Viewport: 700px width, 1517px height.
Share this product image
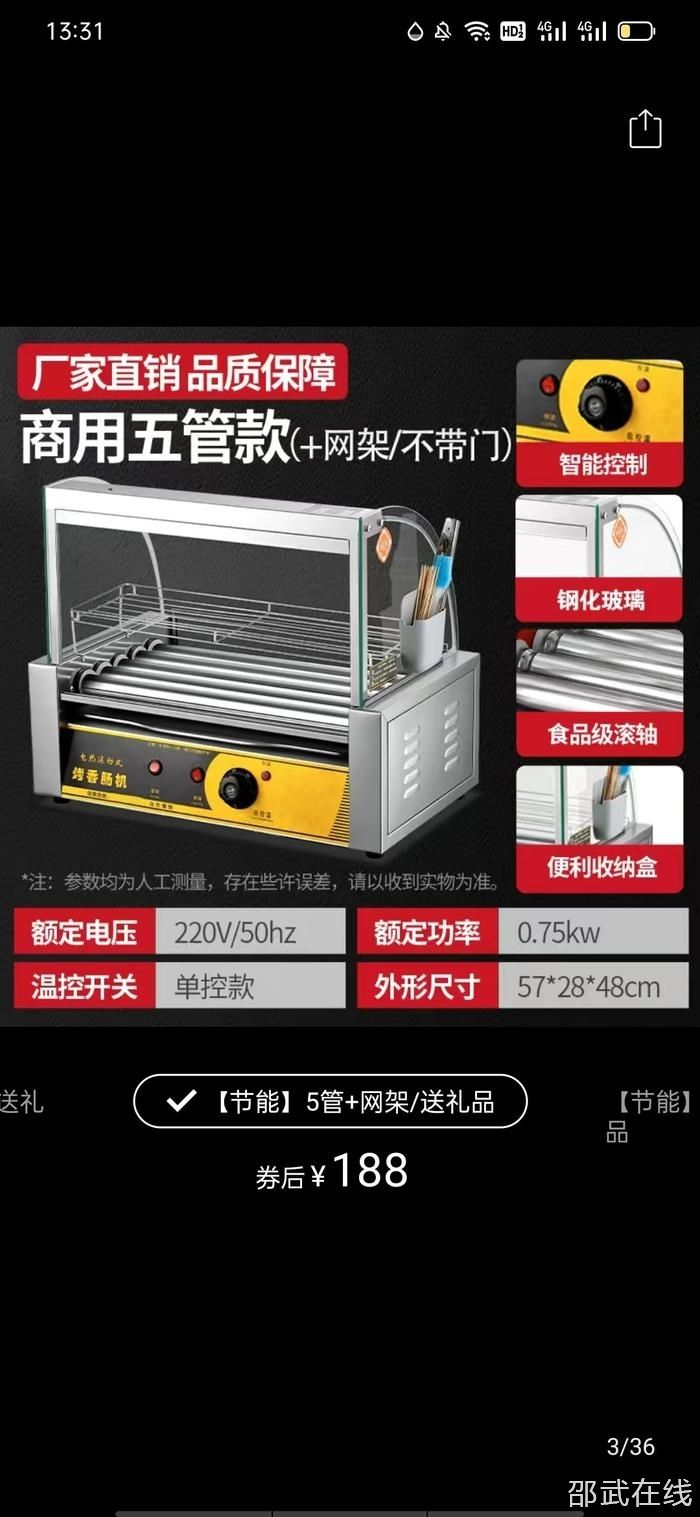click(x=645, y=129)
